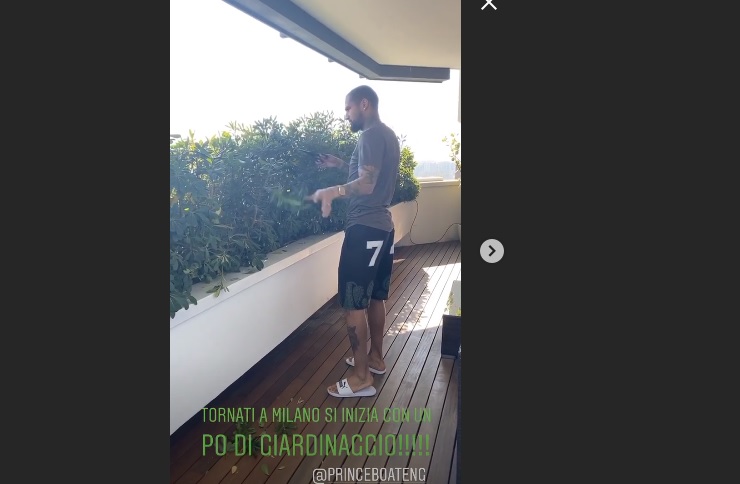
Task: Go to the next story
Action: click(491, 251)
